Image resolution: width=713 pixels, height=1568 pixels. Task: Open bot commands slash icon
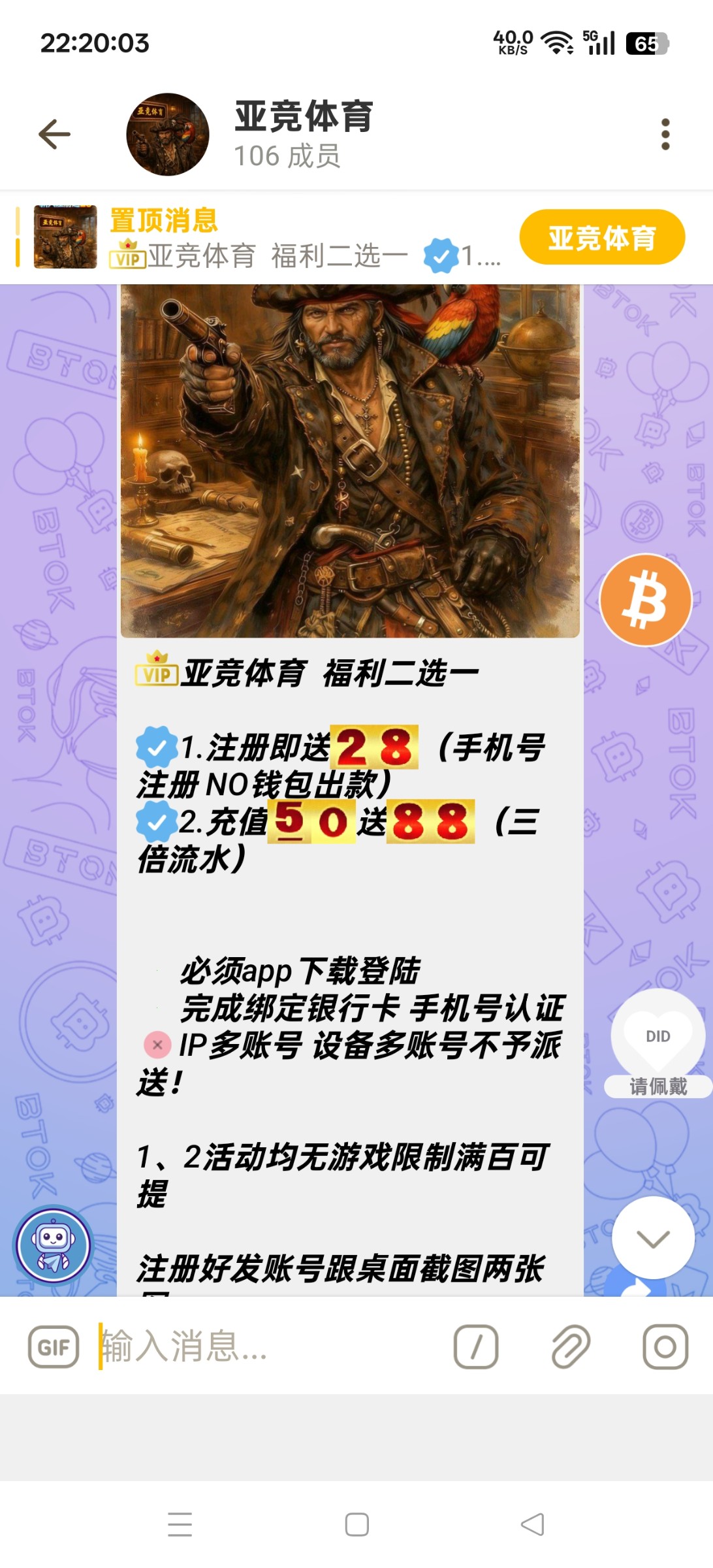coord(476,1347)
